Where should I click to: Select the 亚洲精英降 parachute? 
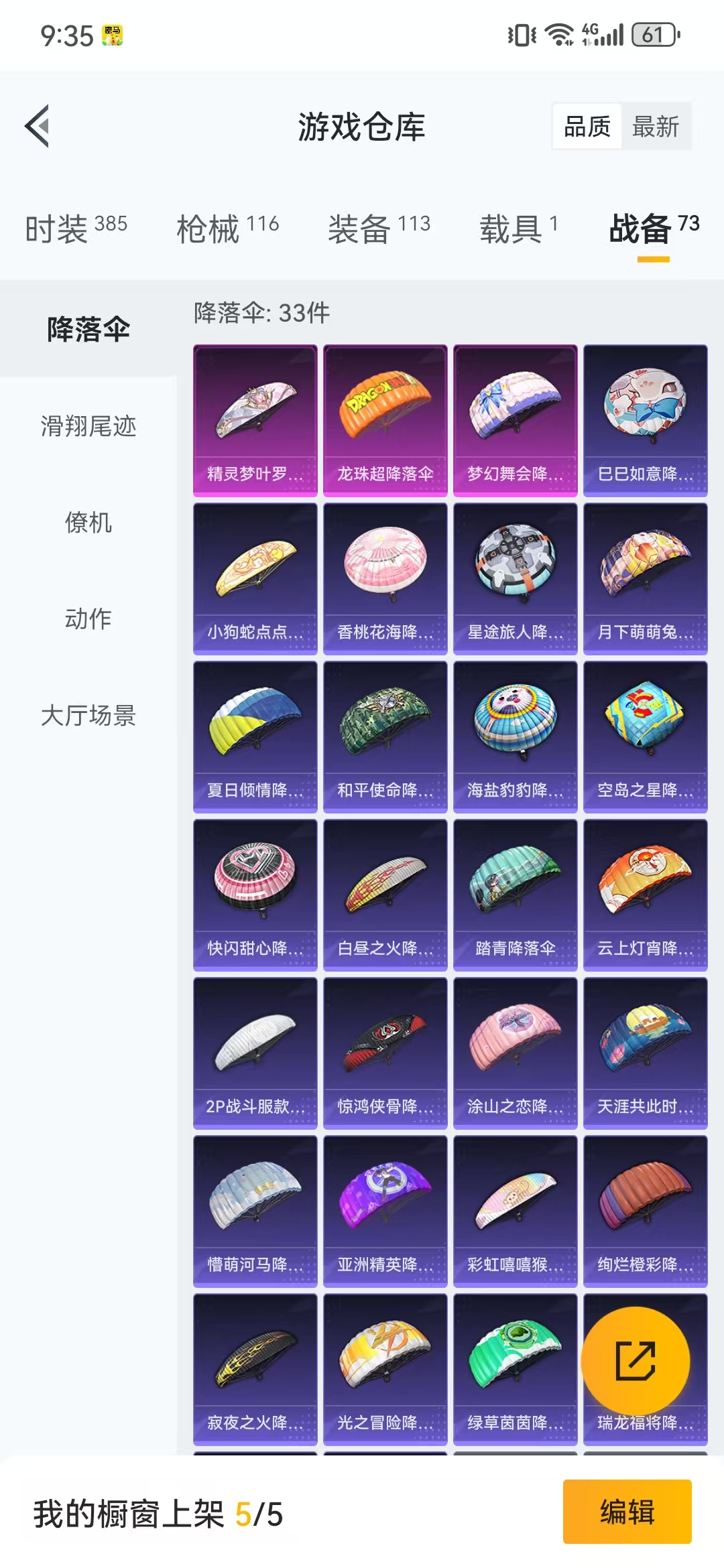385,1212
